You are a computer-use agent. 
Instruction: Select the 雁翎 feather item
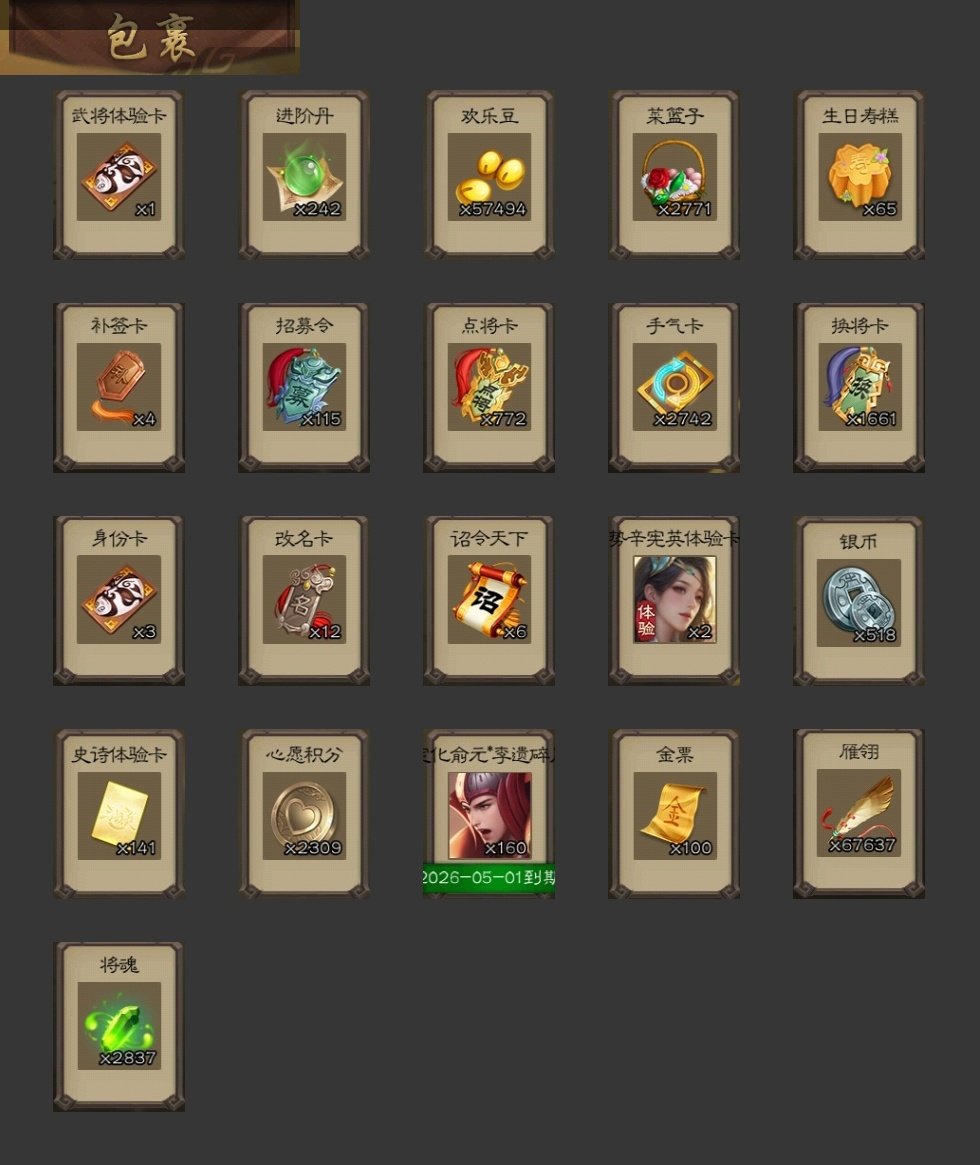[859, 813]
